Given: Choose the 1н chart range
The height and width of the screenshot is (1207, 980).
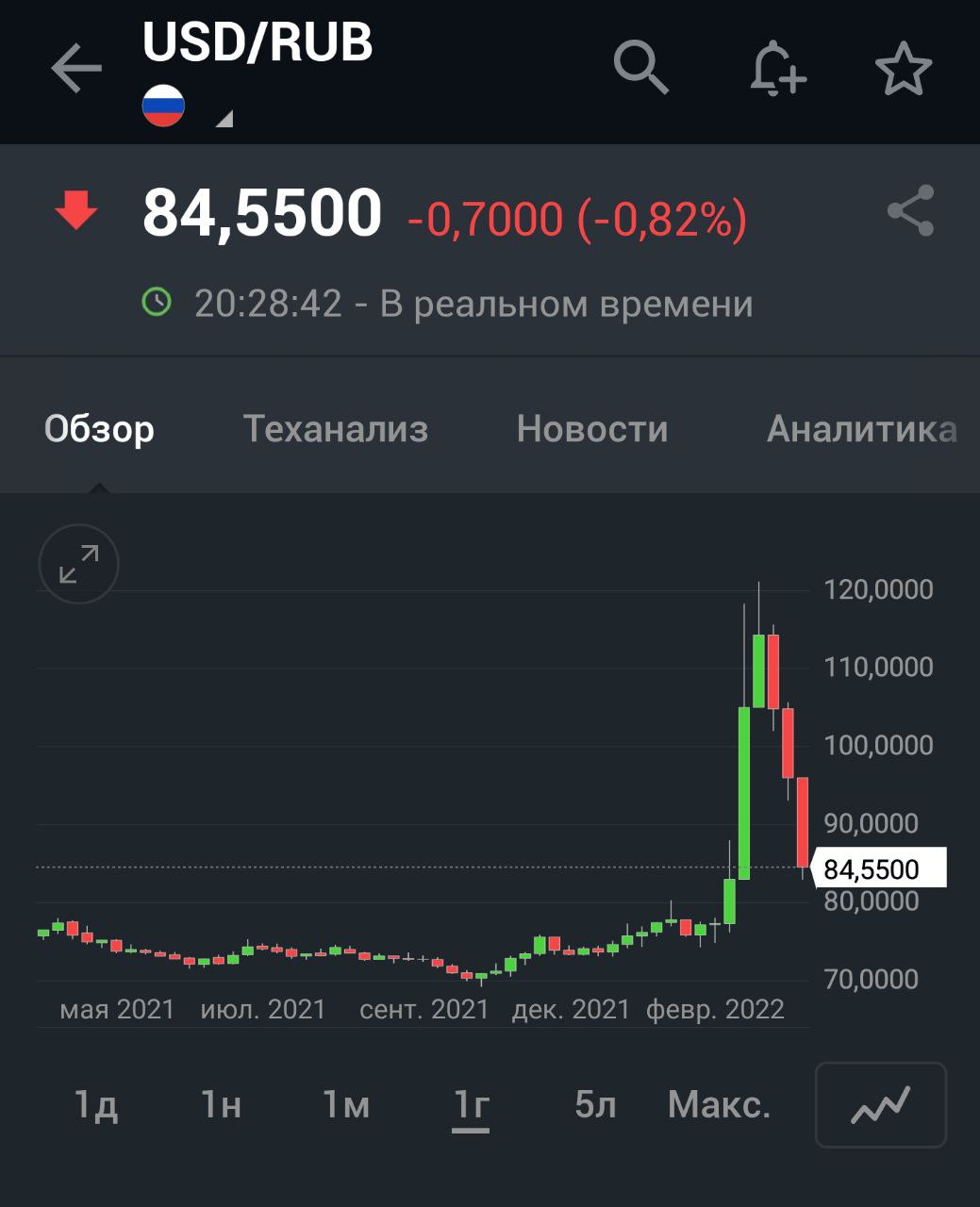Looking at the screenshot, I should pyautogui.click(x=221, y=1104).
